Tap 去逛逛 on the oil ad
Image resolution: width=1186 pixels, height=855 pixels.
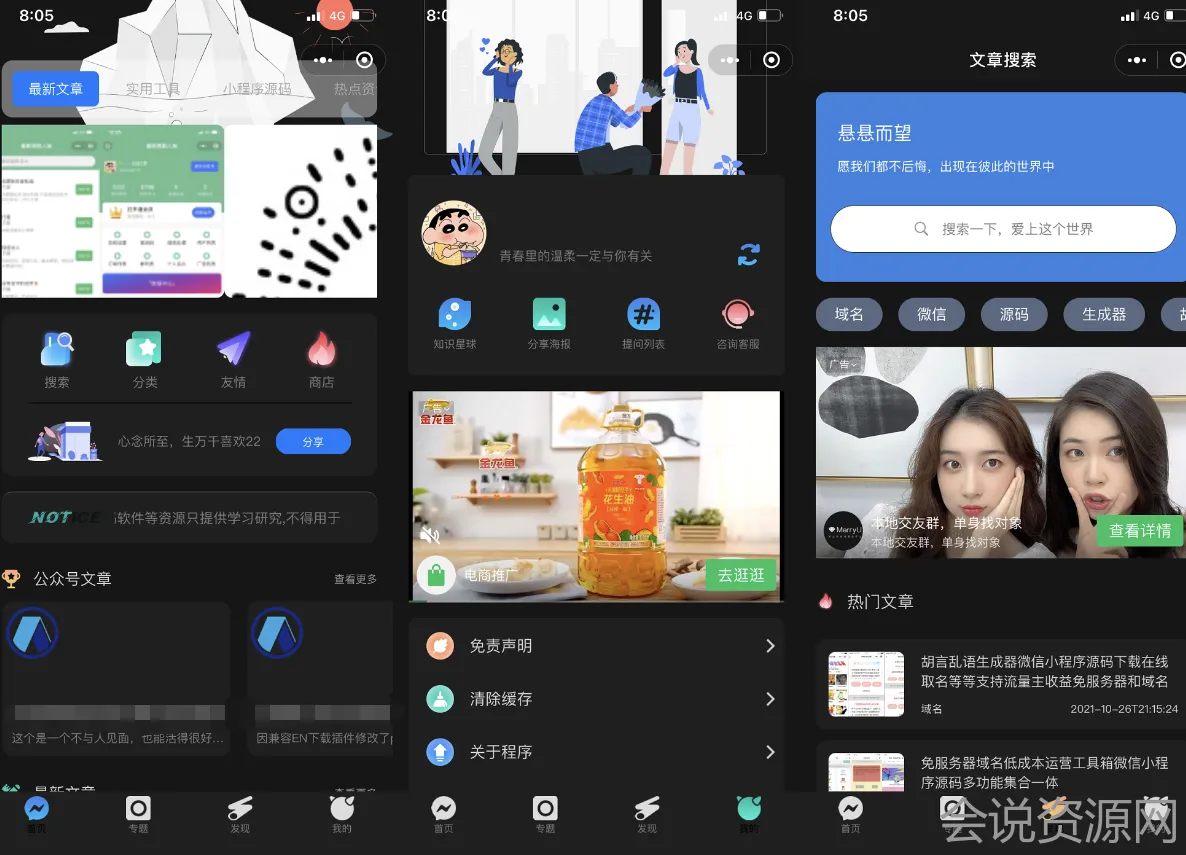(x=740, y=575)
